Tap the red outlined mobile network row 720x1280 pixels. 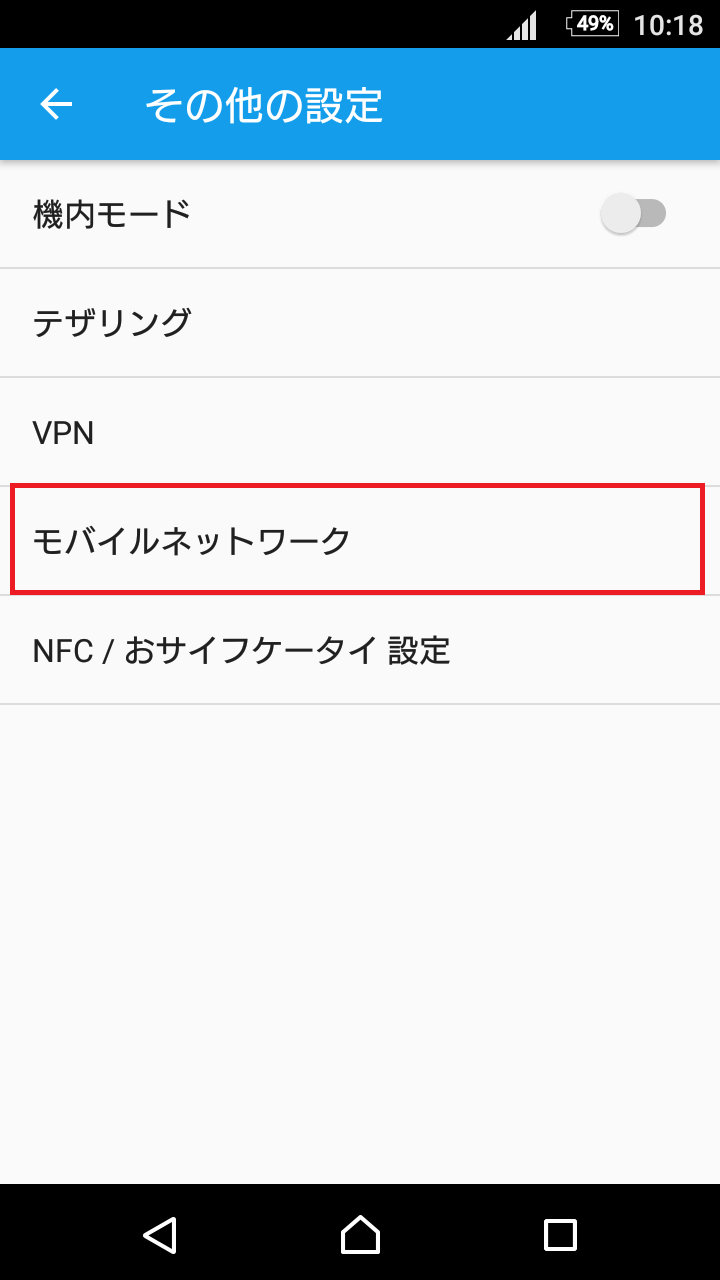(360, 540)
